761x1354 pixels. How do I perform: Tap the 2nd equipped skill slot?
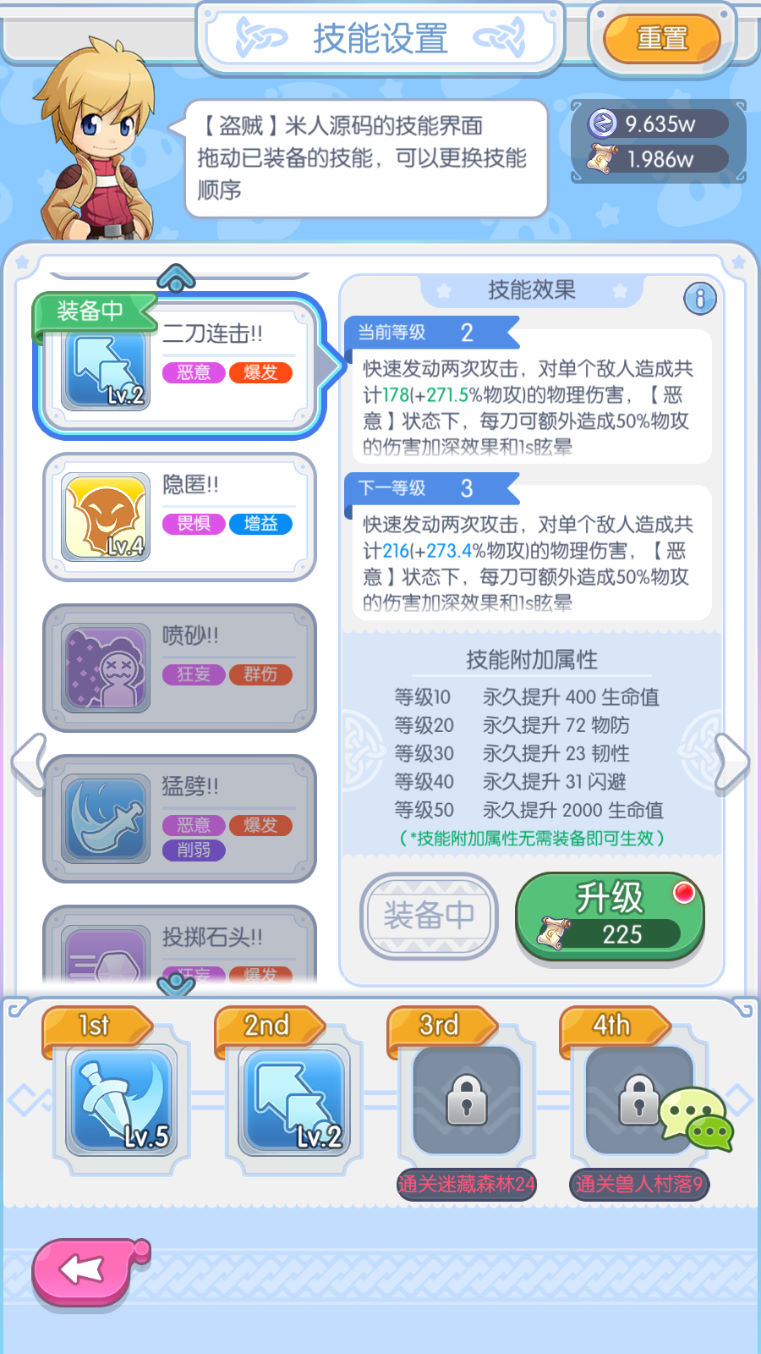(293, 1100)
